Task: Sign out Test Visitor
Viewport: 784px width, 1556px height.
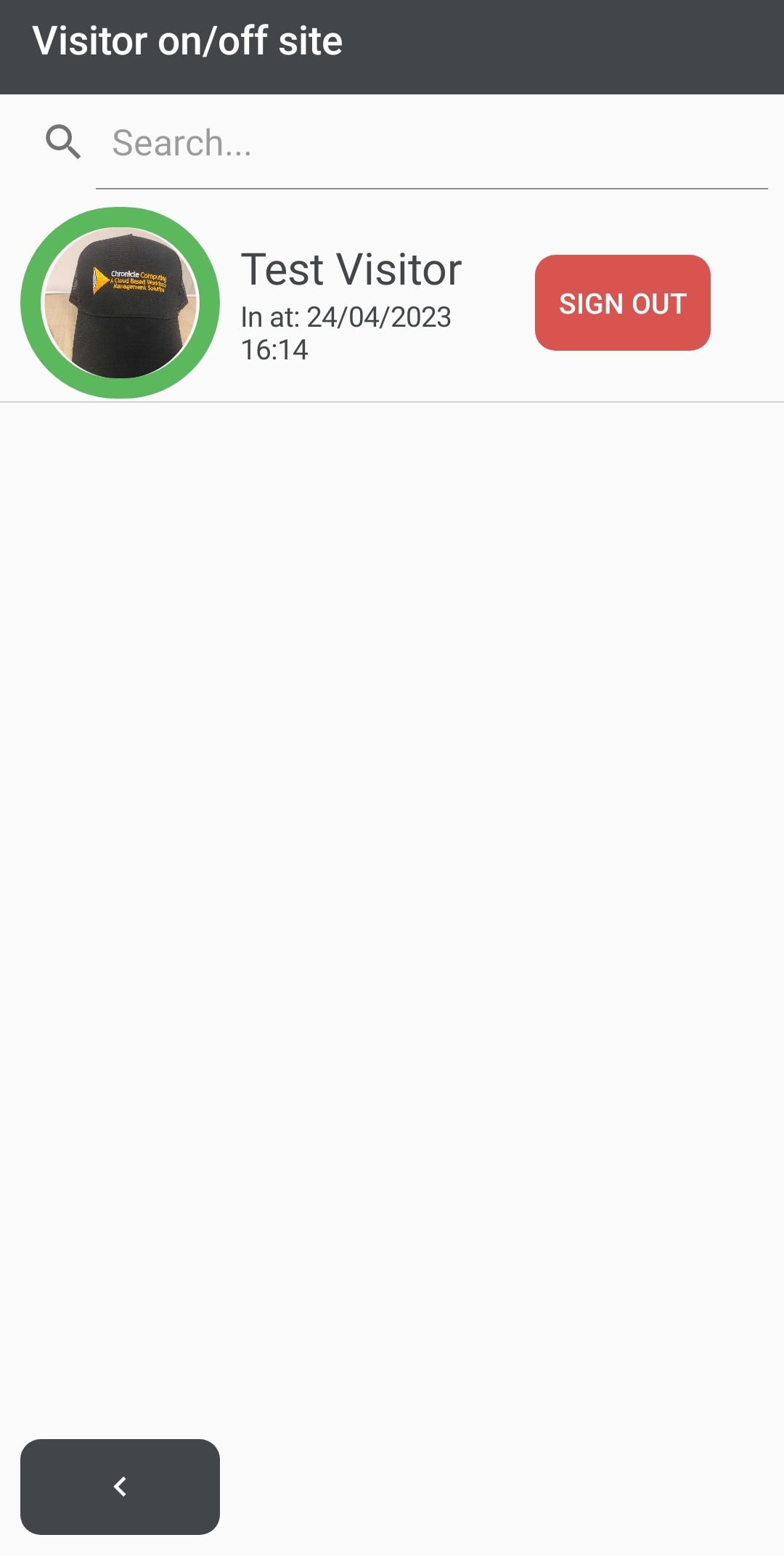Action: 622,303
